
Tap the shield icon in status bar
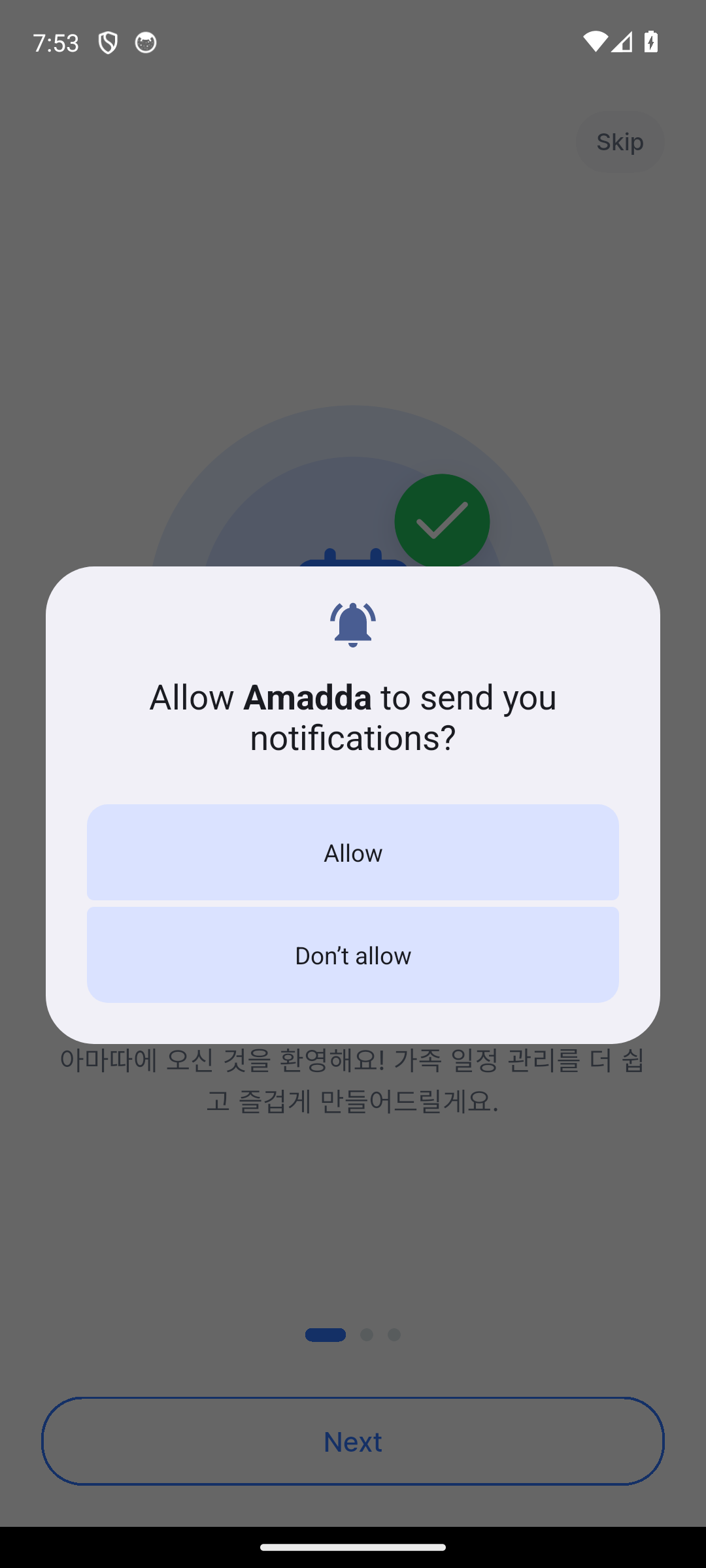108,41
